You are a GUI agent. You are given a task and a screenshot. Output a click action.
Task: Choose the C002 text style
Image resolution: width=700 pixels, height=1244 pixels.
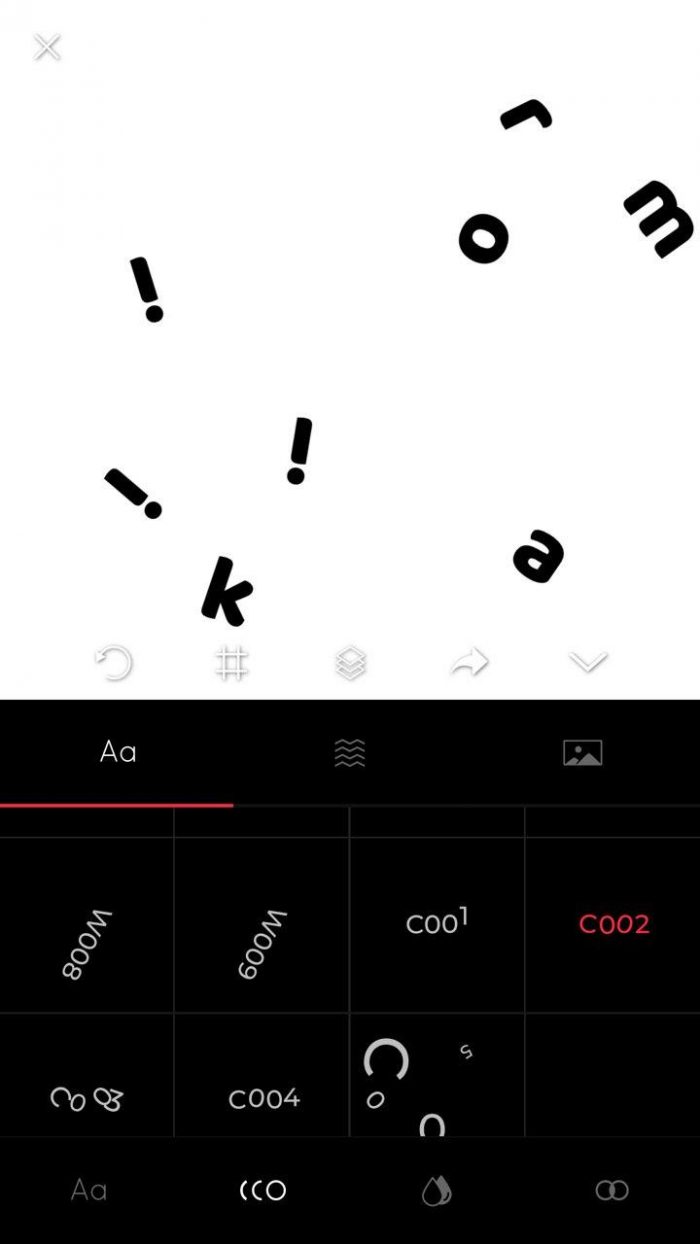[613, 925]
